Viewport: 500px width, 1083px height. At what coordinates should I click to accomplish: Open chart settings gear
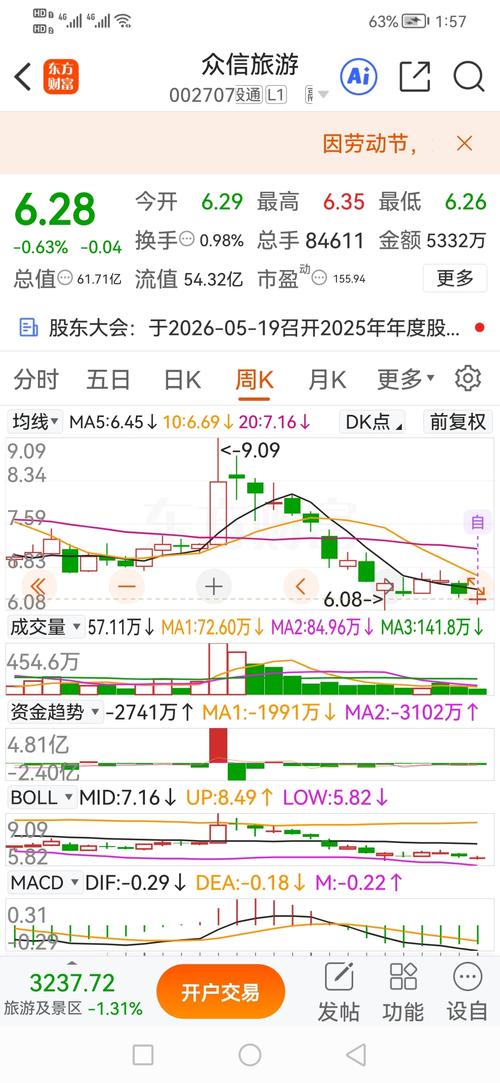[468, 378]
